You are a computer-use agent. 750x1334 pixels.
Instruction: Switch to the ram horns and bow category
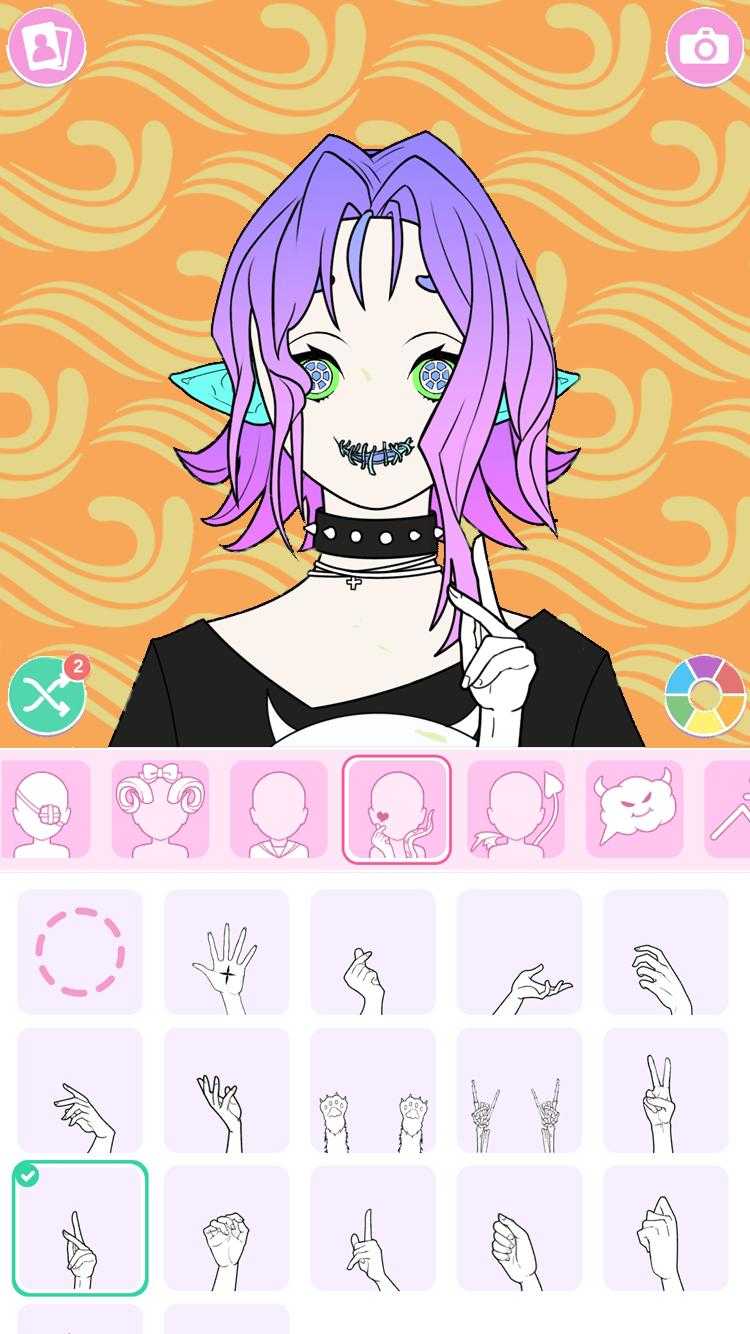click(160, 809)
